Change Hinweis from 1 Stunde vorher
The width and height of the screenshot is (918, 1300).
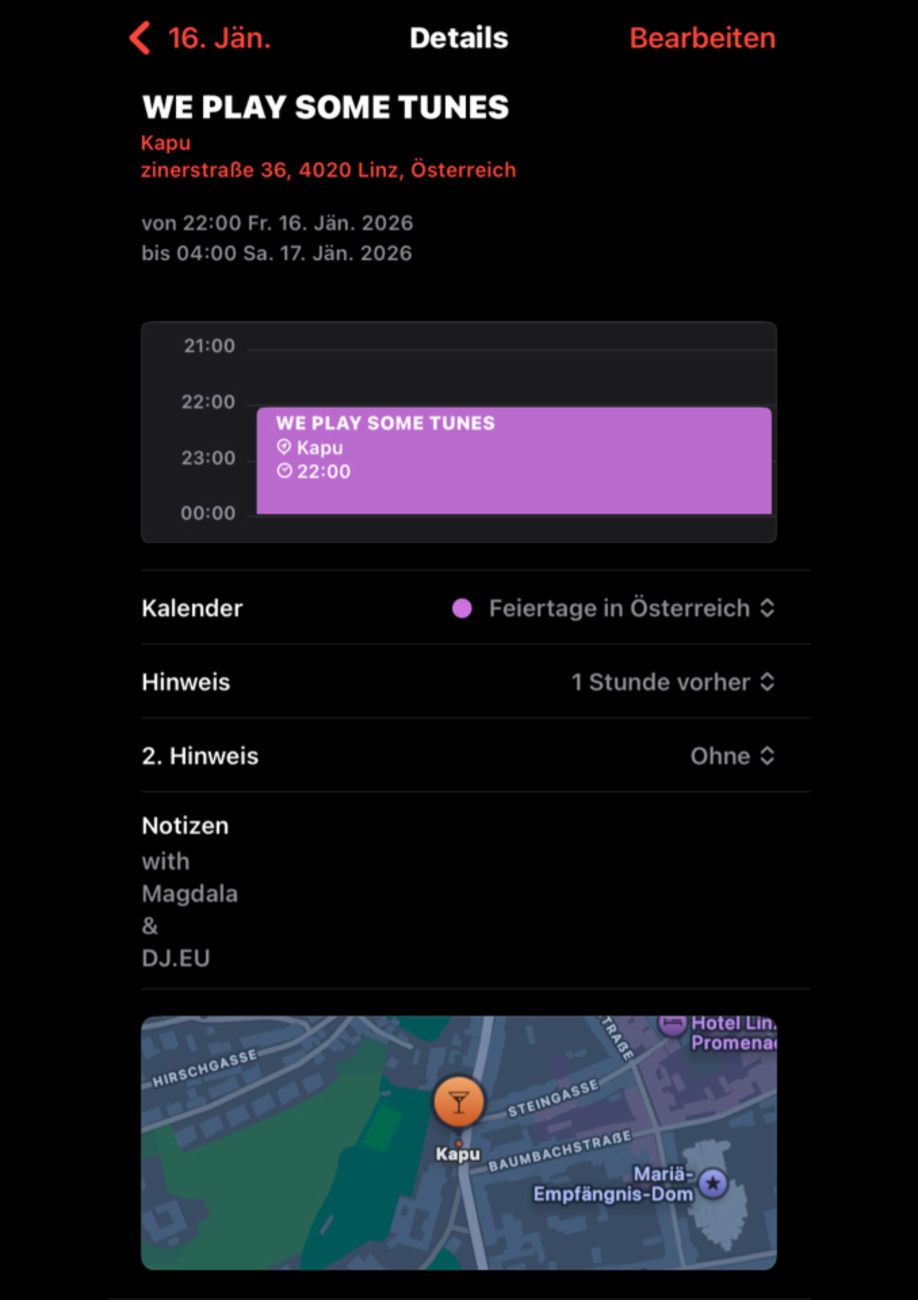click(x=672, y=682)
